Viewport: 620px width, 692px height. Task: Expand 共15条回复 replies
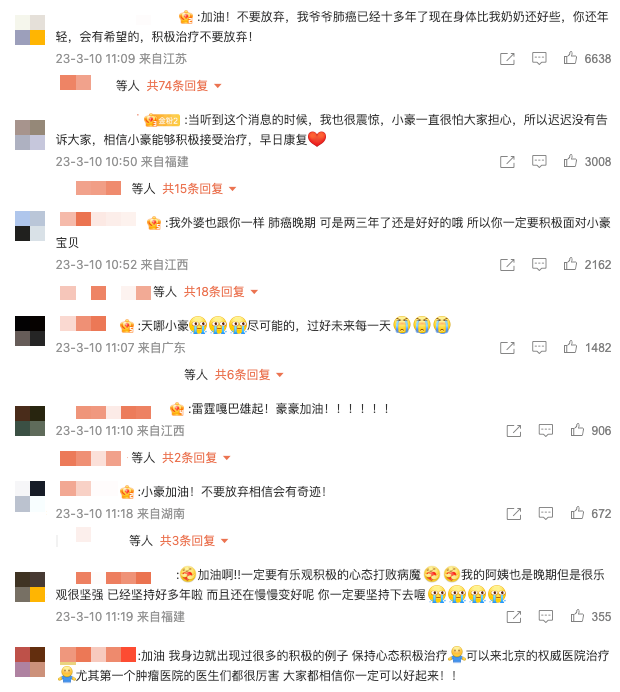[200, 188]
